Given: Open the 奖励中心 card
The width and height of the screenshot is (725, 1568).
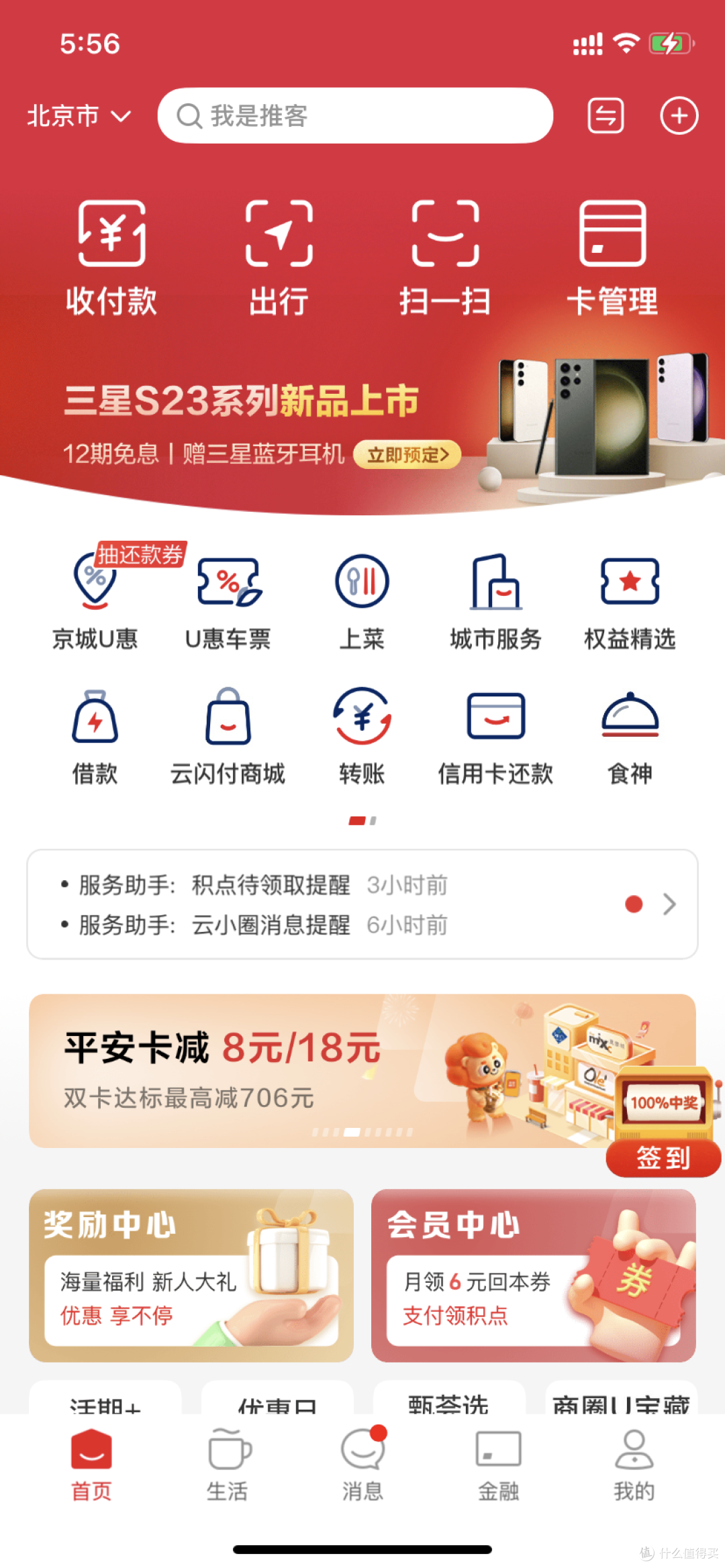Looking at the screenshot, I should point(191,1275).
